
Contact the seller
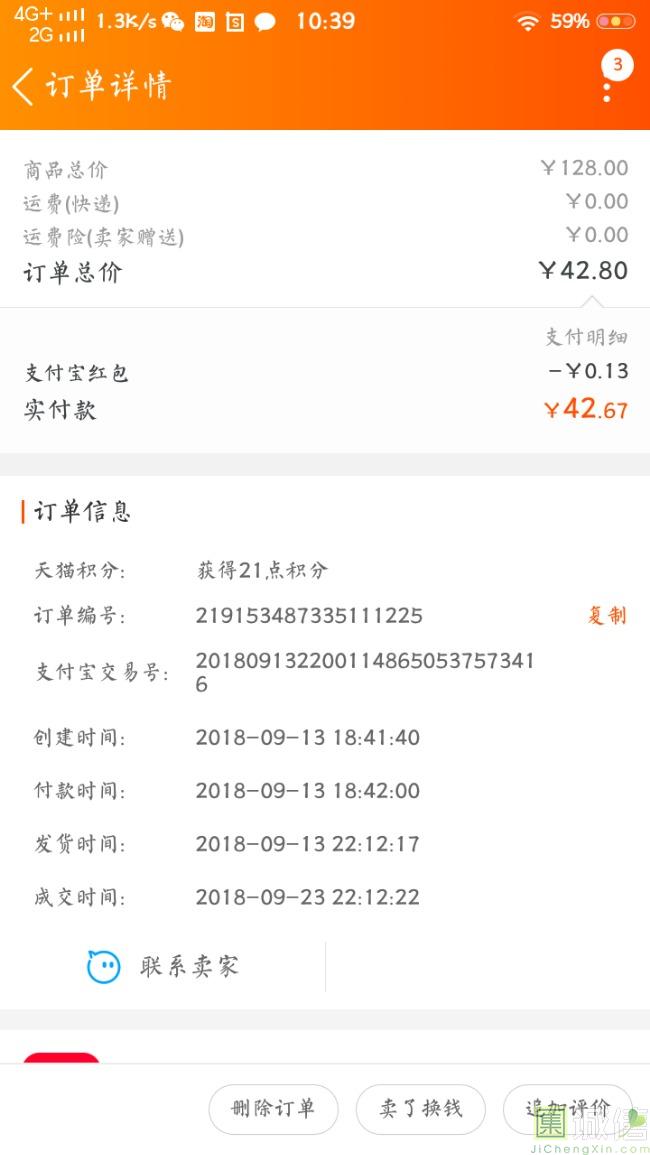tap(163, 967)
